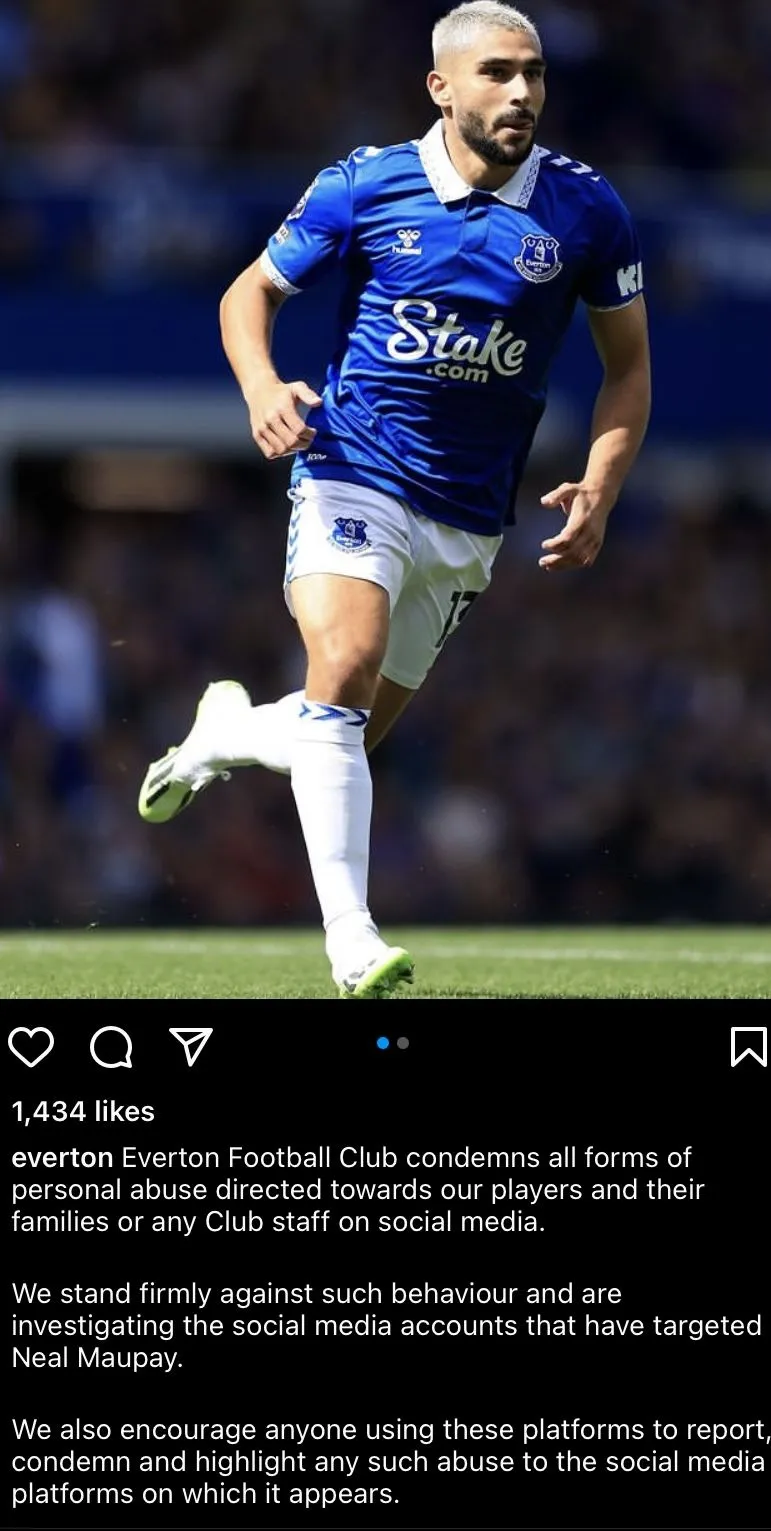This screenshot has width=771, height=1531.
Task: Share the post via the paper plane icon
Action: [x=191, y=1047]
